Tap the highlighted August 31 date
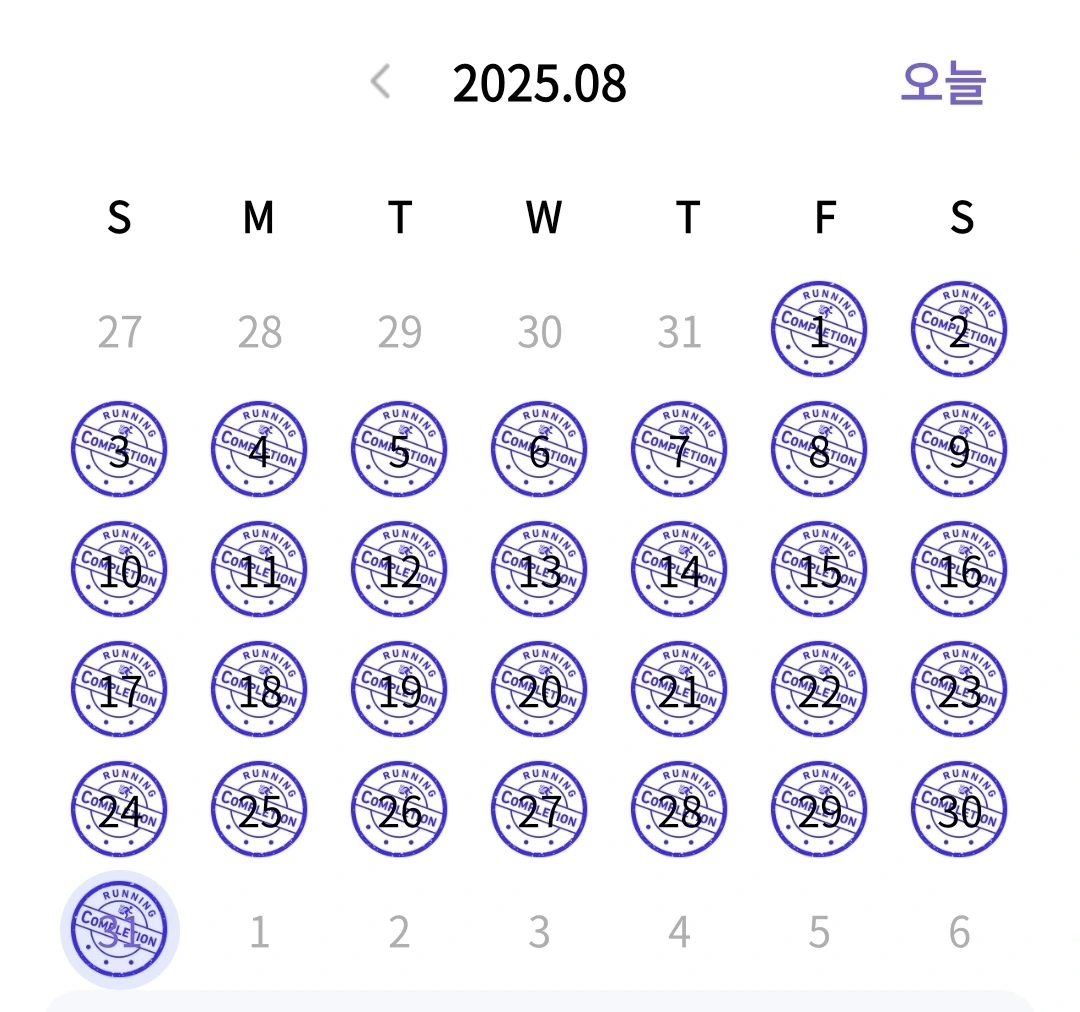Viewport: 1080px width, 1012px height. click(x=119, y=931)
